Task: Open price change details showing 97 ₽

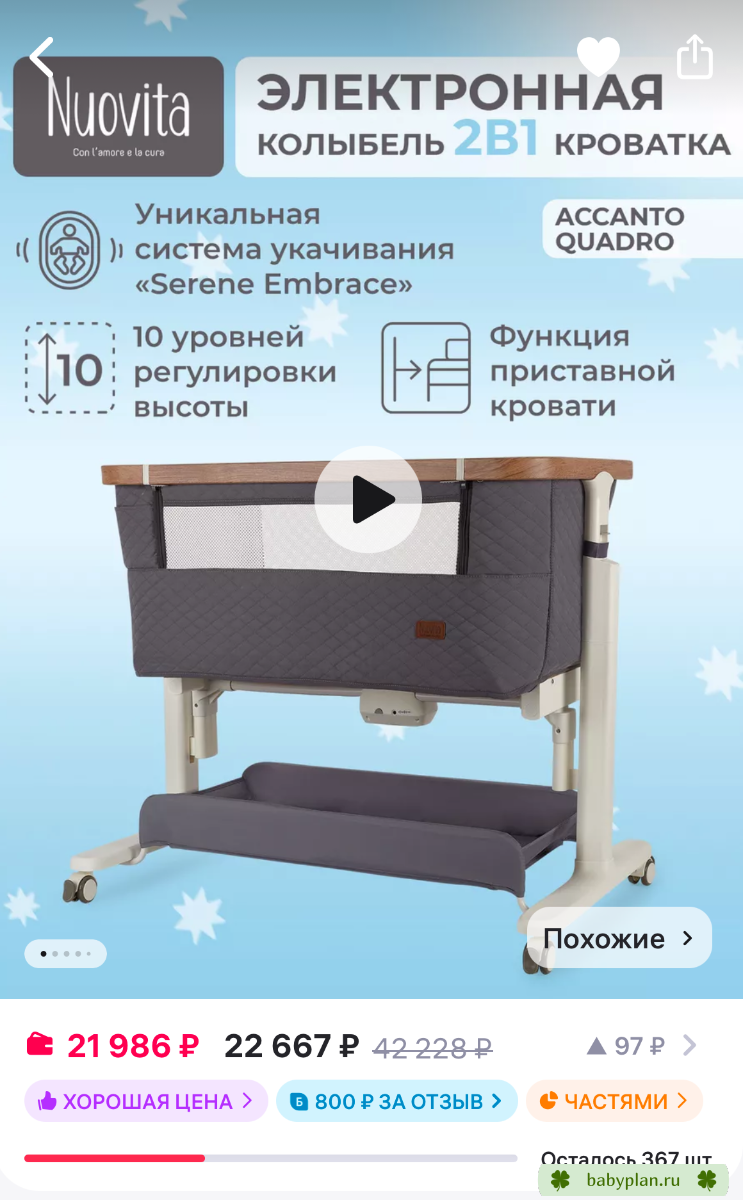Action: (x=642, y=1047)
